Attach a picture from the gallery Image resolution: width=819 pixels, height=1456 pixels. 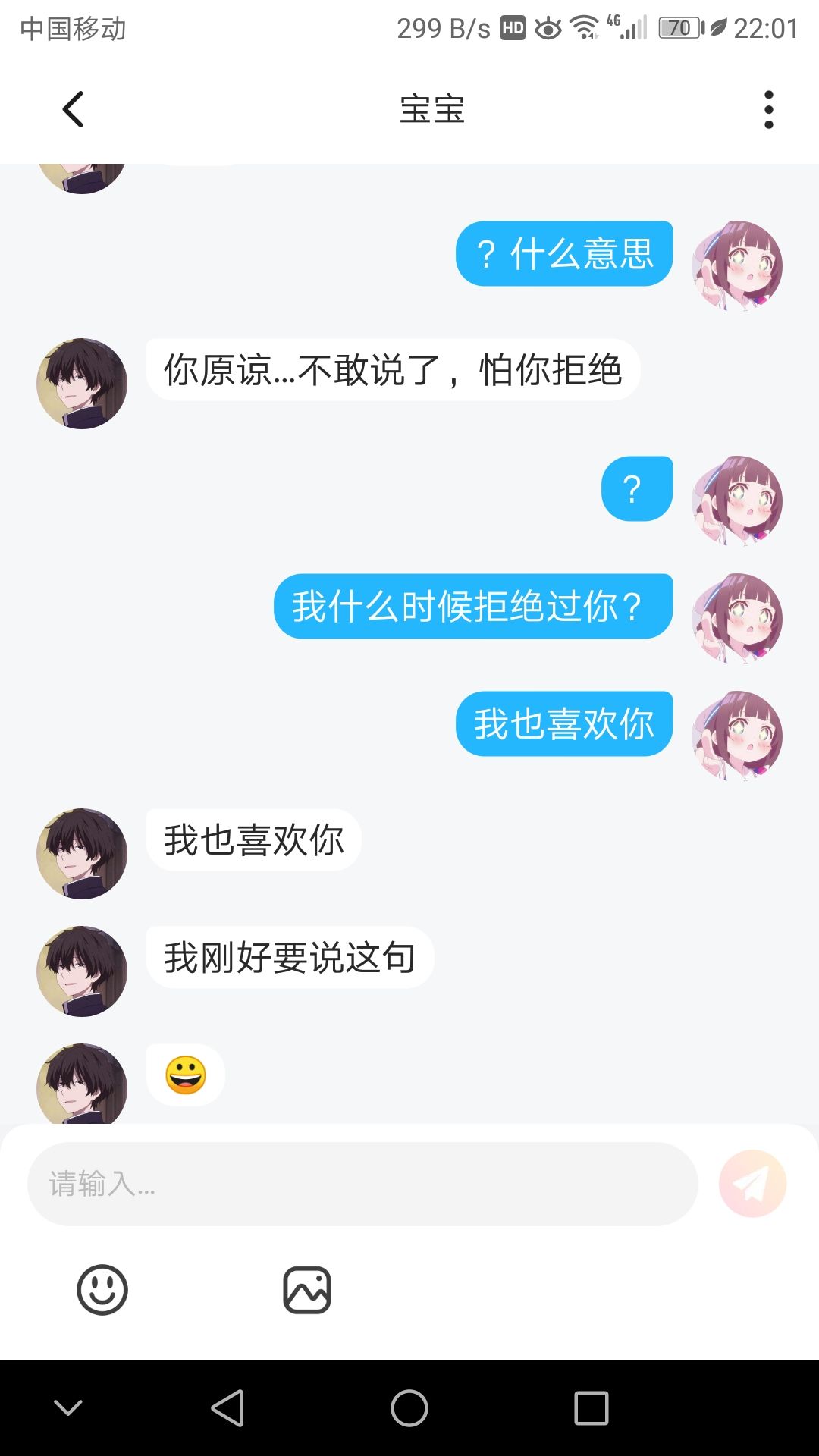point(307,1289)
